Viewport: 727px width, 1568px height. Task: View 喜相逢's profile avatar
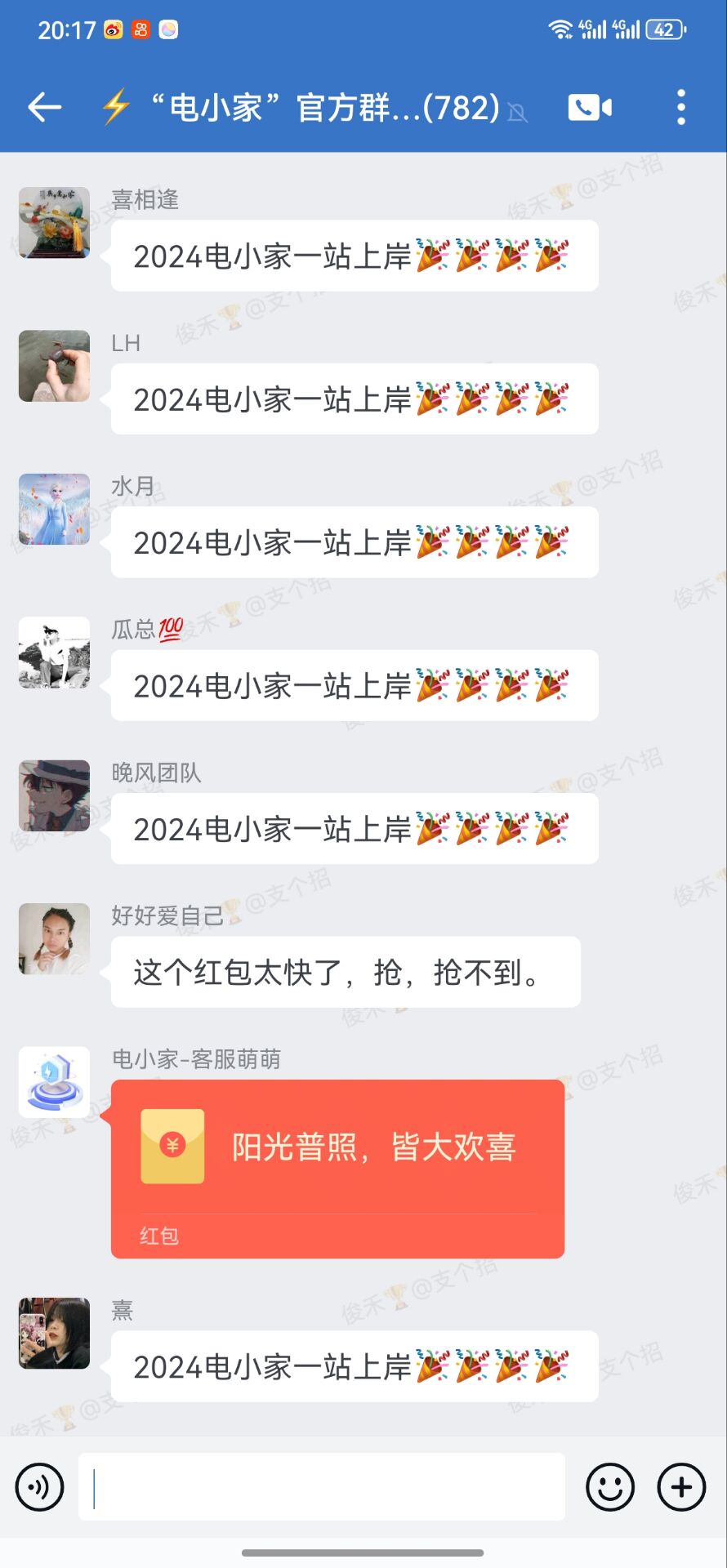click(x=54, y=222)
